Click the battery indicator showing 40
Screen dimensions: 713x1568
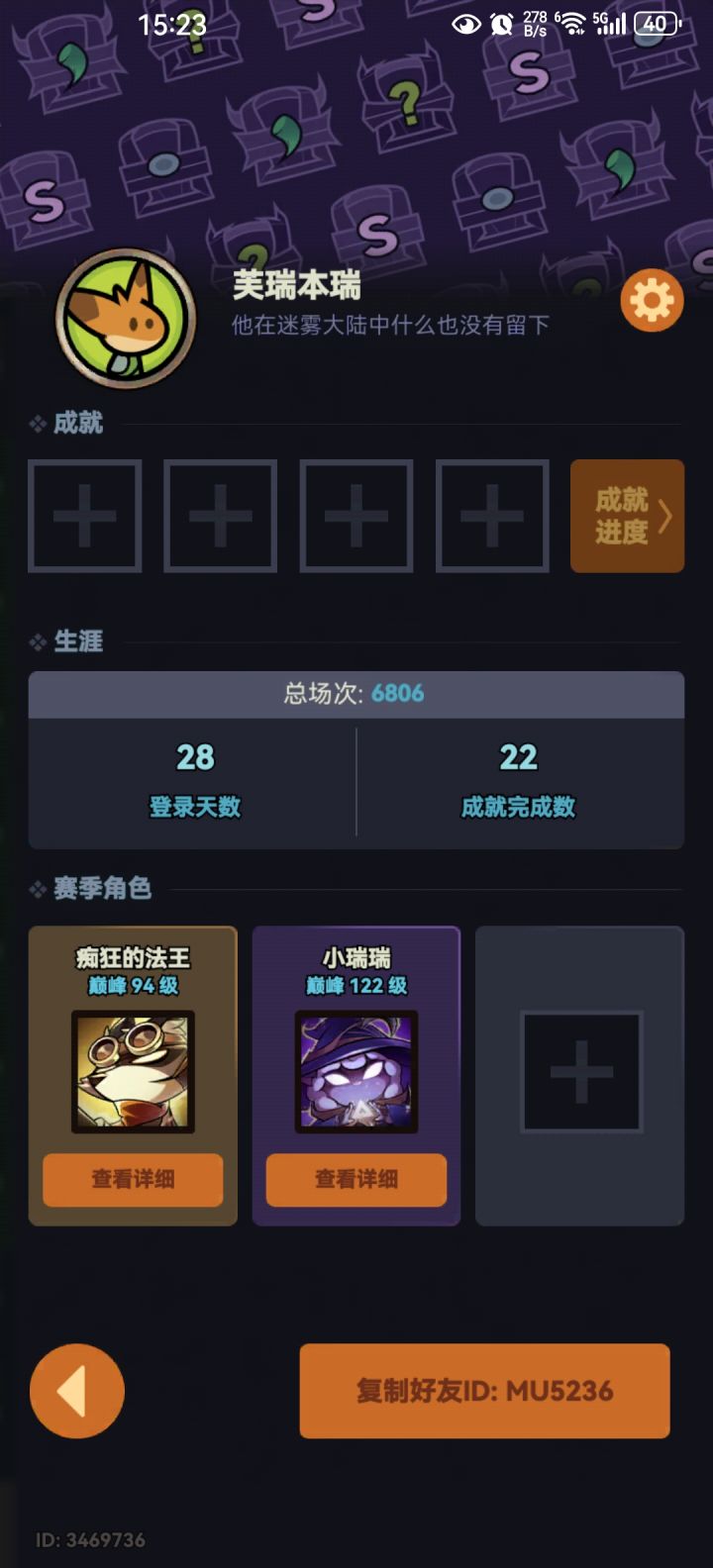click(655, 22)
